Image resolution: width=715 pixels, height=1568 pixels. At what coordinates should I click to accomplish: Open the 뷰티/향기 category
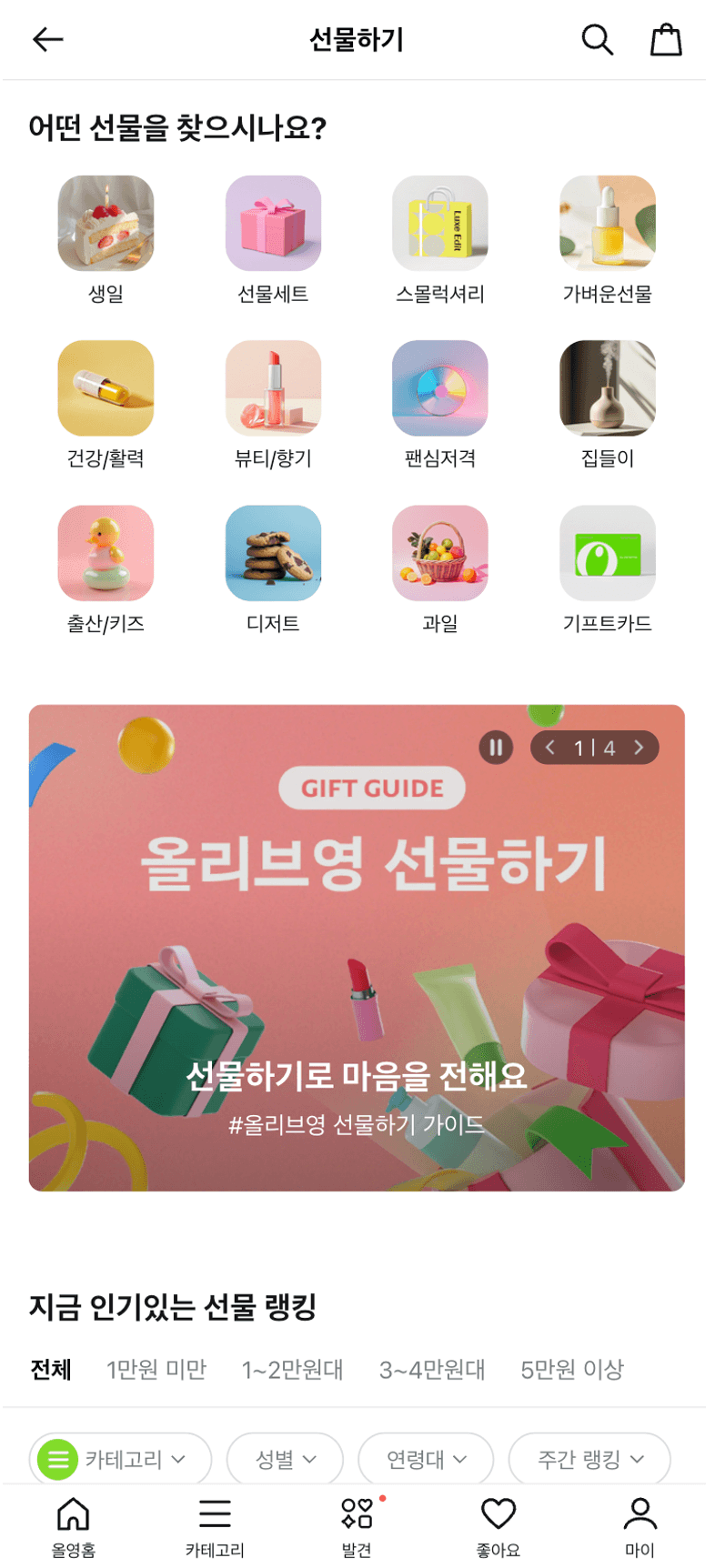point(273,405)
